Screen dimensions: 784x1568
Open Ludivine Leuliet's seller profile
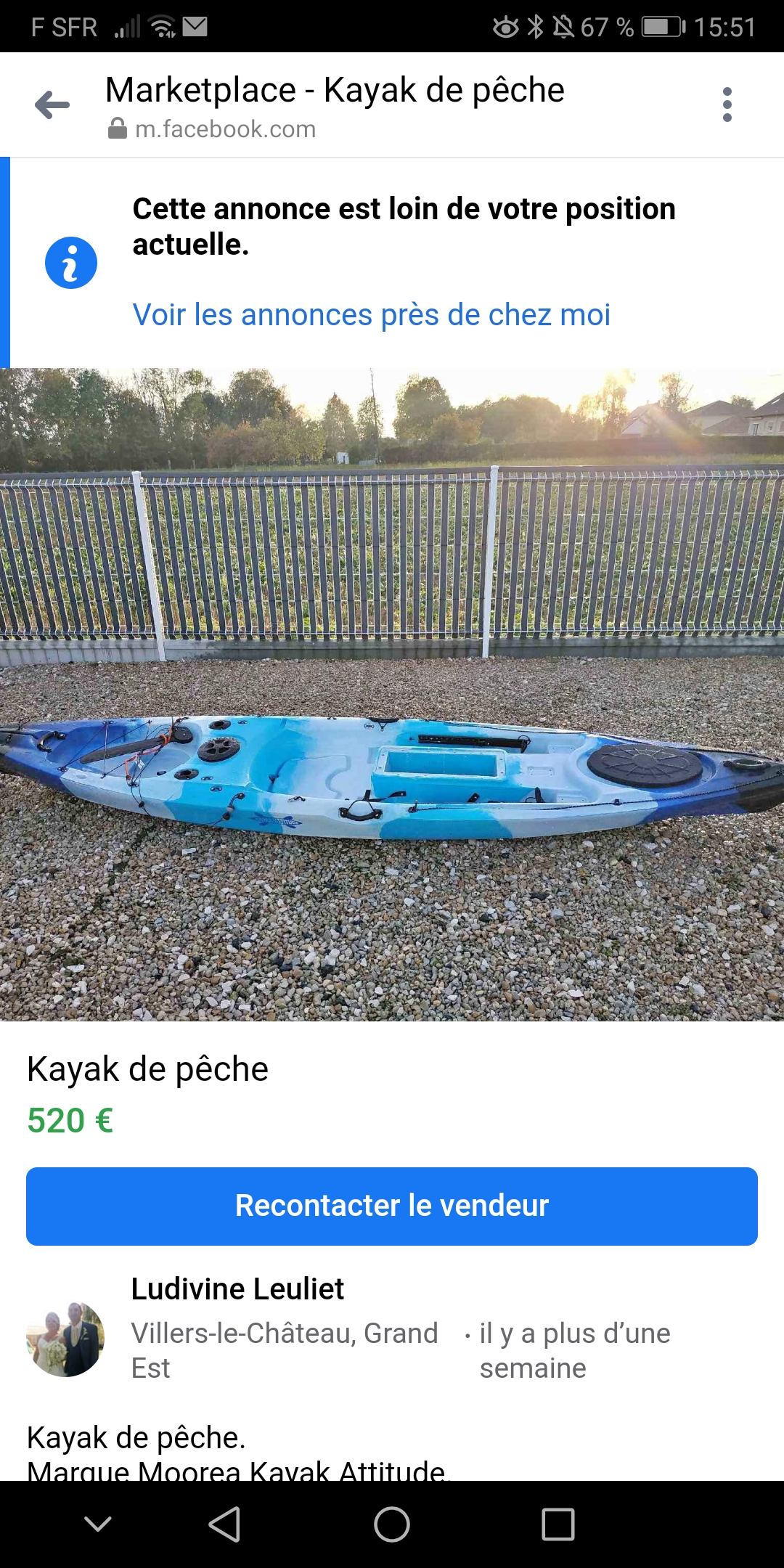(x=237, y=1289)
